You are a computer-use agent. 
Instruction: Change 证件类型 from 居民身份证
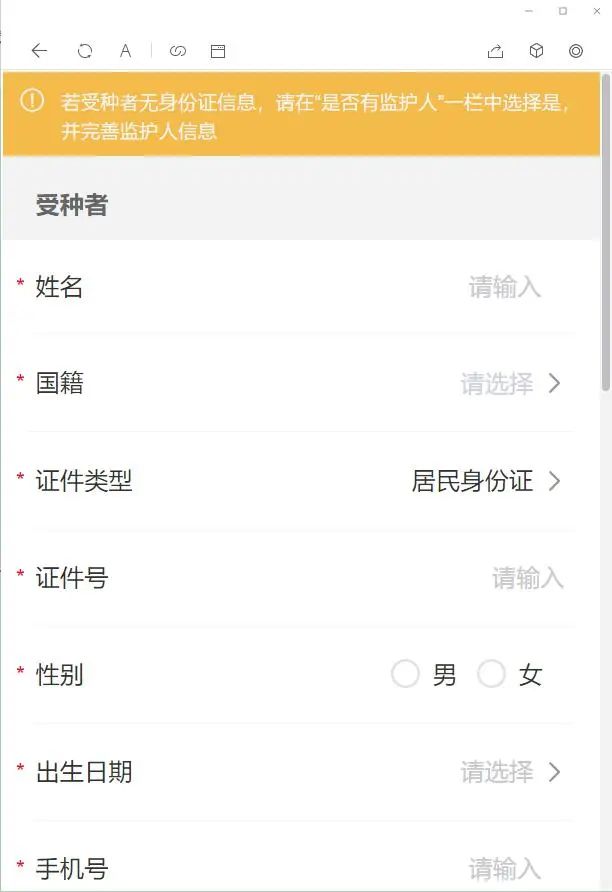click(486, 481)
